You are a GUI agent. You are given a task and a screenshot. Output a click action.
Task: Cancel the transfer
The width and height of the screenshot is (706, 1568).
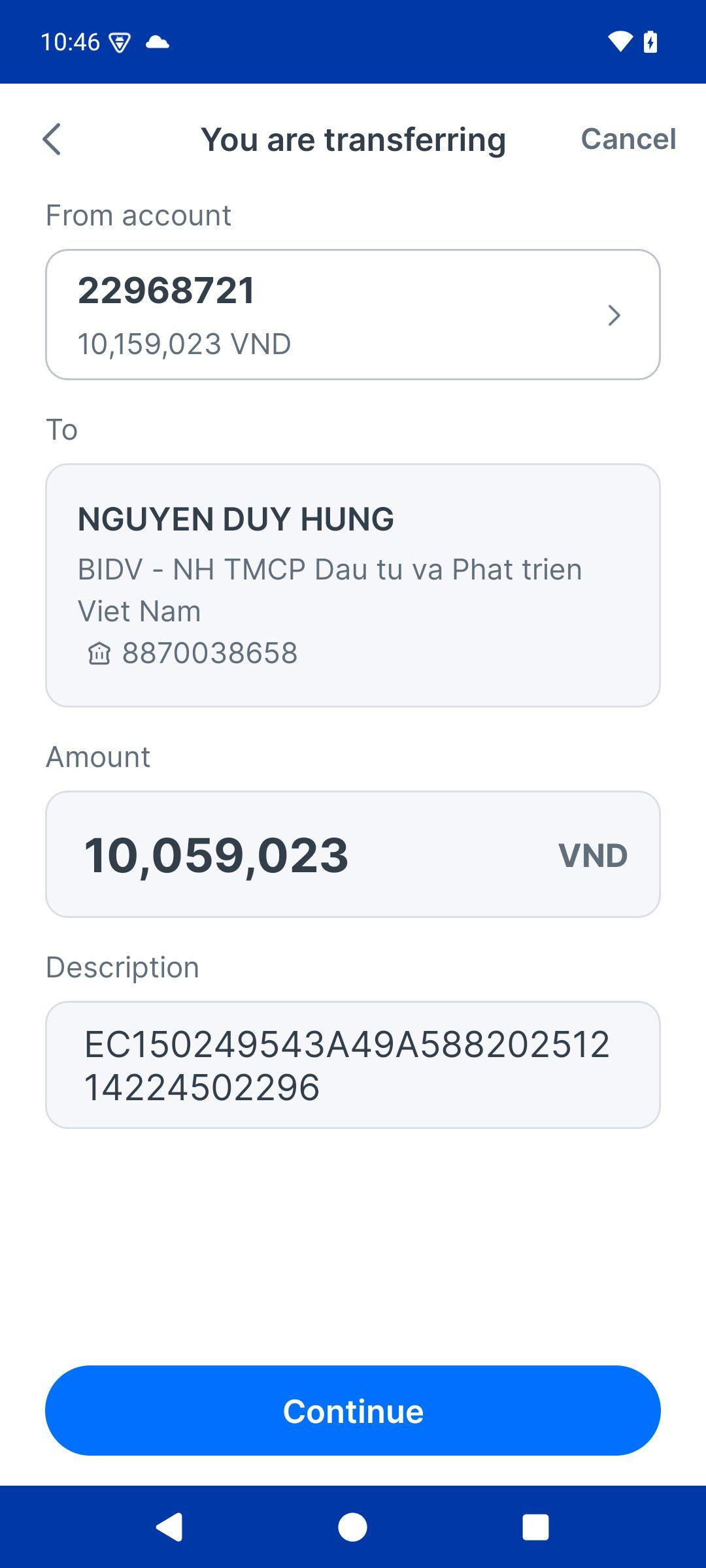pyautogui.click(x=628, y=139)
